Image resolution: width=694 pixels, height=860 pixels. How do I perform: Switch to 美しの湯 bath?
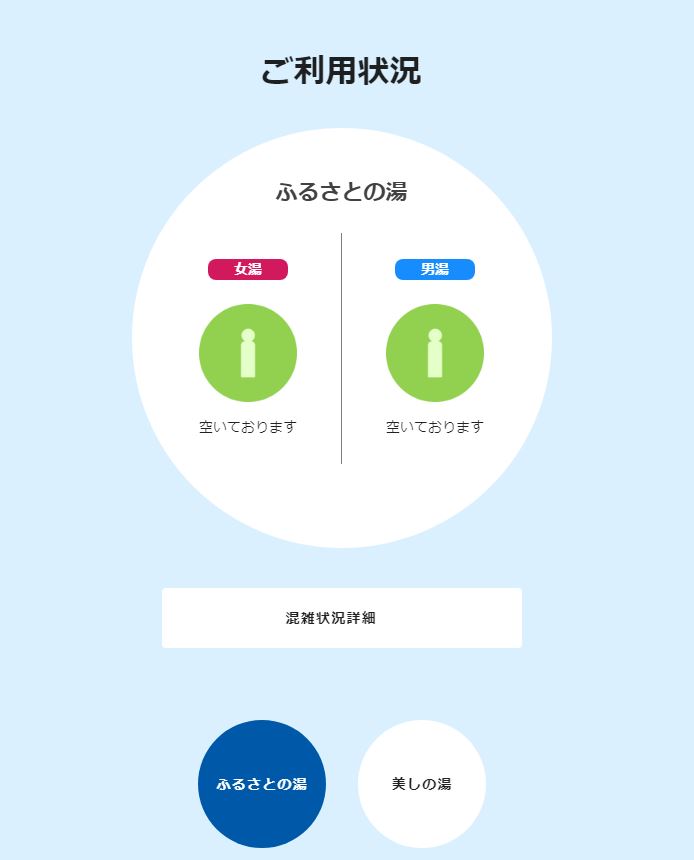click(421, 784)
